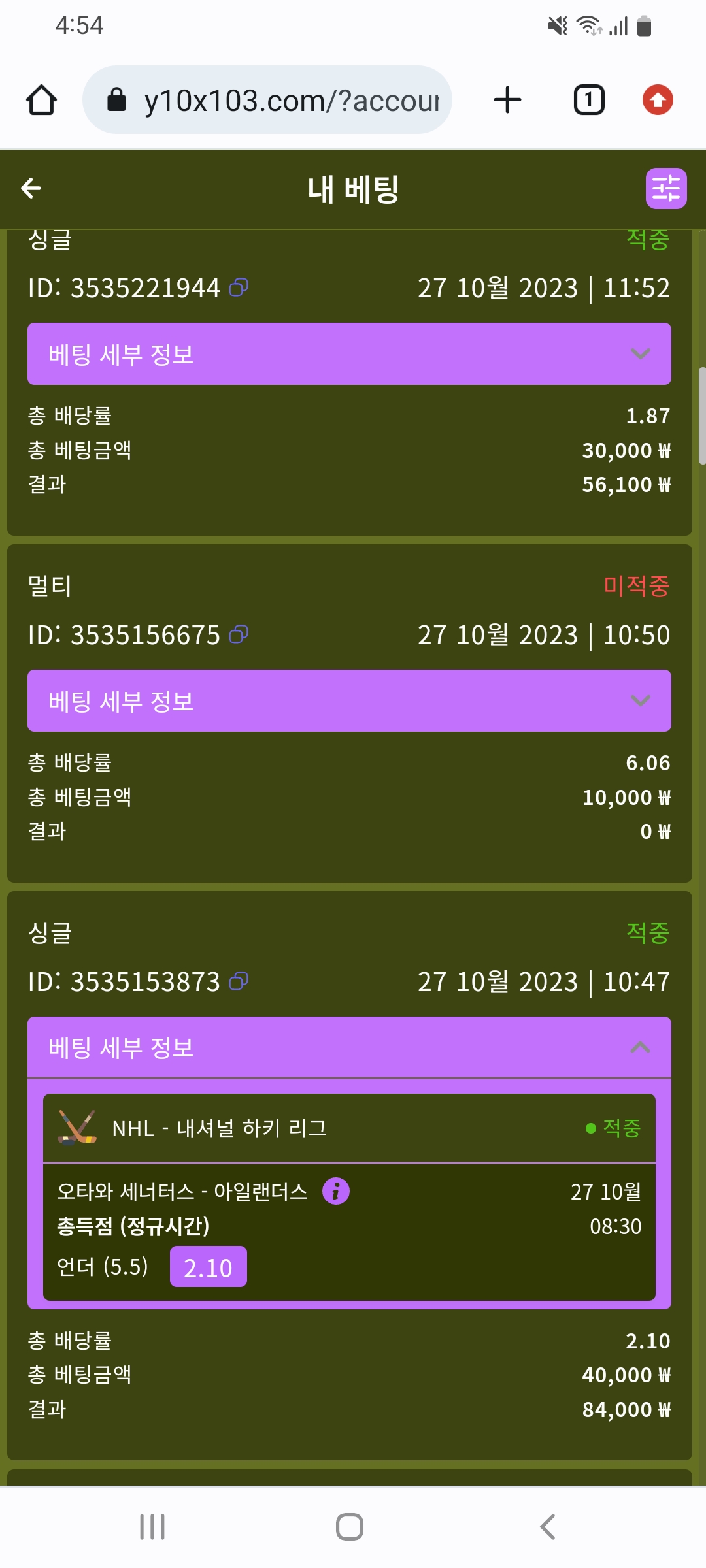Viewport: 706px width, 1568px height.
Task: Open the browser tab switcher
Action: (x=588, y=100)
